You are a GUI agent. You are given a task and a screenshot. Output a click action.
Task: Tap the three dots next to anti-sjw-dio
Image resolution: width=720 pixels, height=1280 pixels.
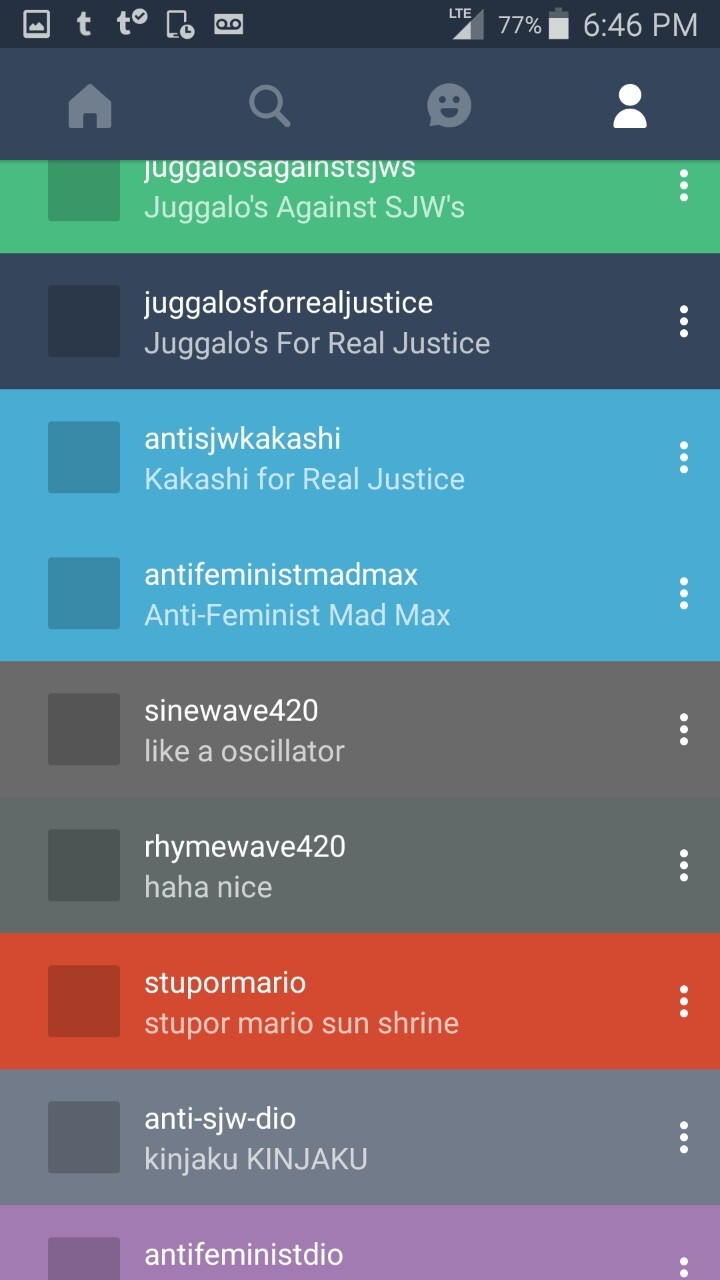684,1138
